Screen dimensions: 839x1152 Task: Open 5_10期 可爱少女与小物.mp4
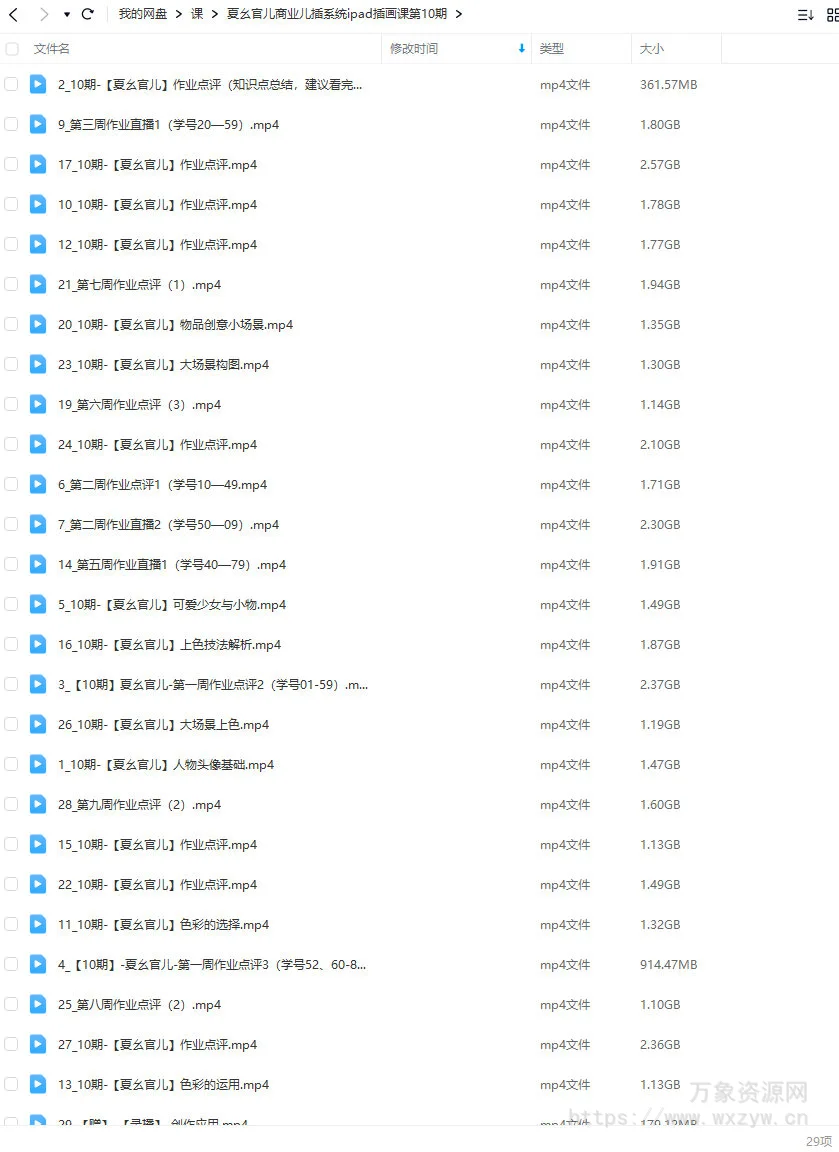(172, 605)
